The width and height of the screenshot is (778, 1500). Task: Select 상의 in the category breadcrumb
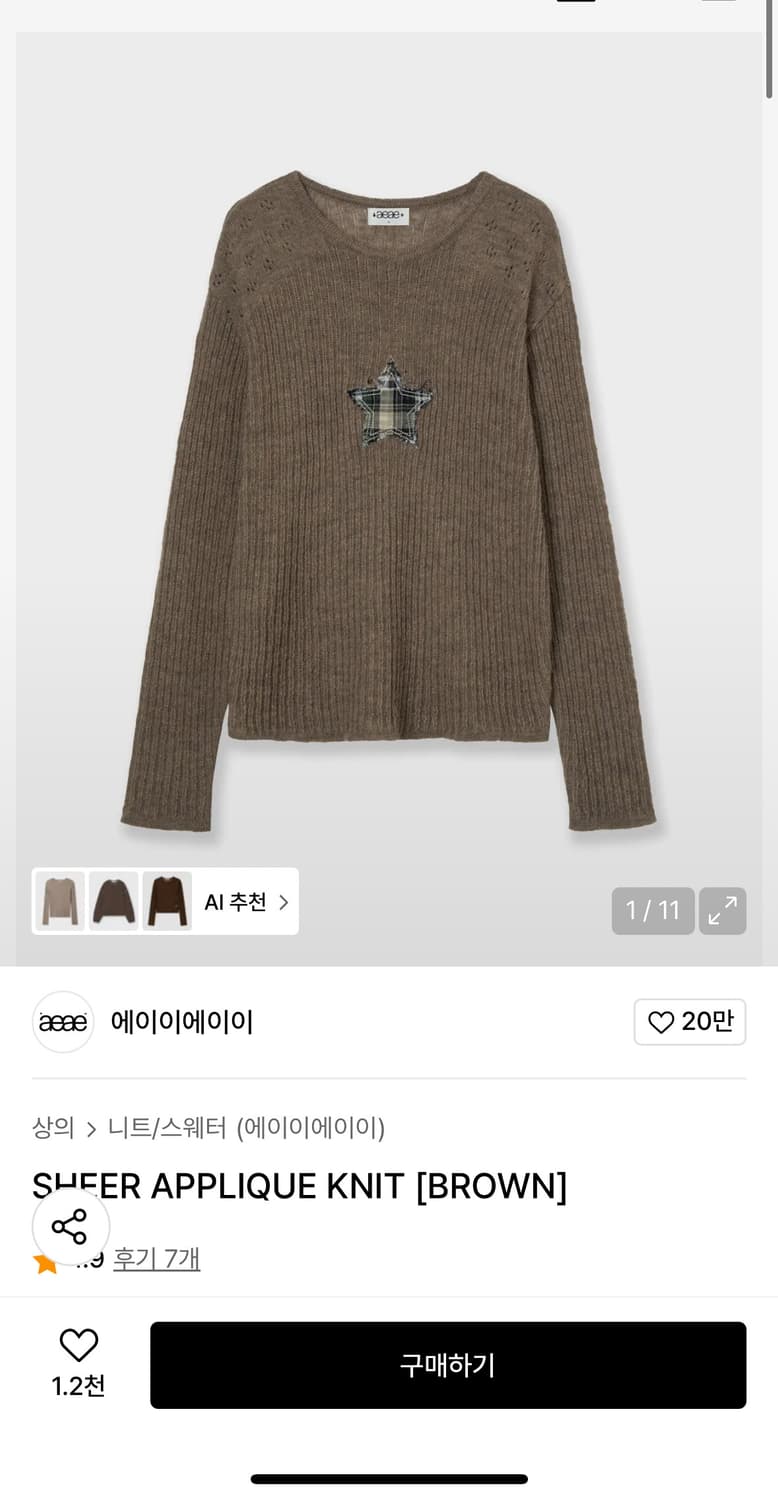tap(54, 1127)
